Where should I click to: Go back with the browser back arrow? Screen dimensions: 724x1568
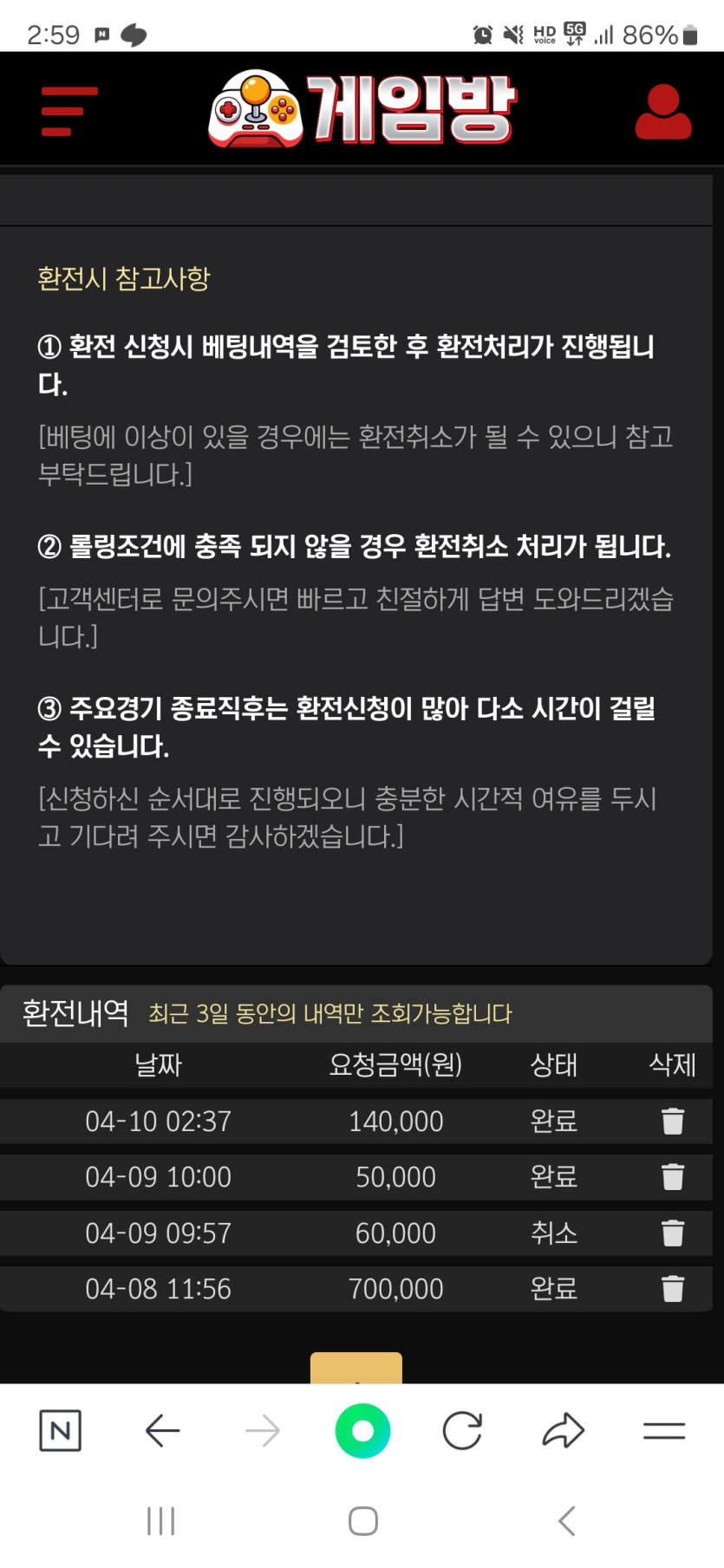(162, 1430)
